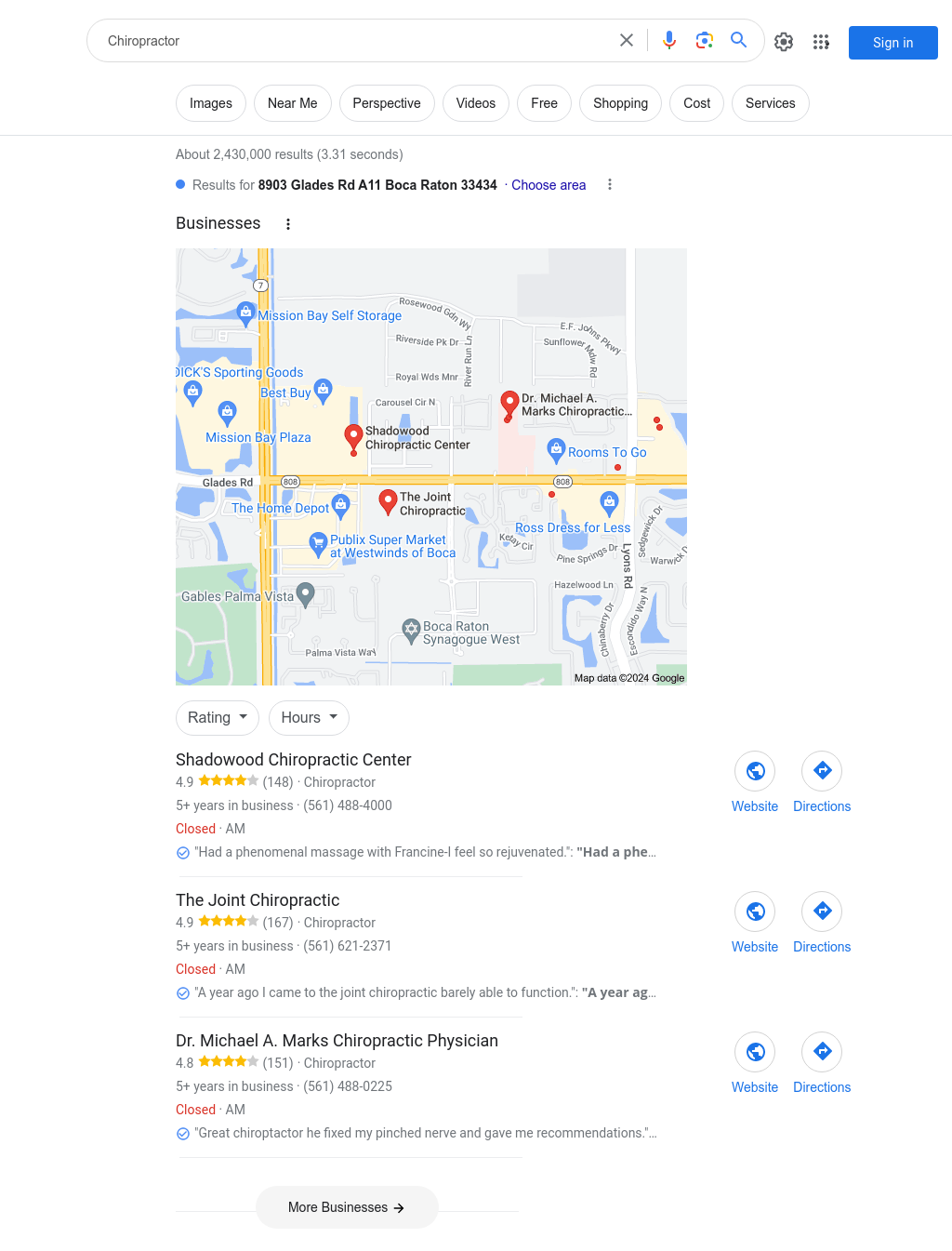
Task: Show More Businesses
Action: 347,1207
